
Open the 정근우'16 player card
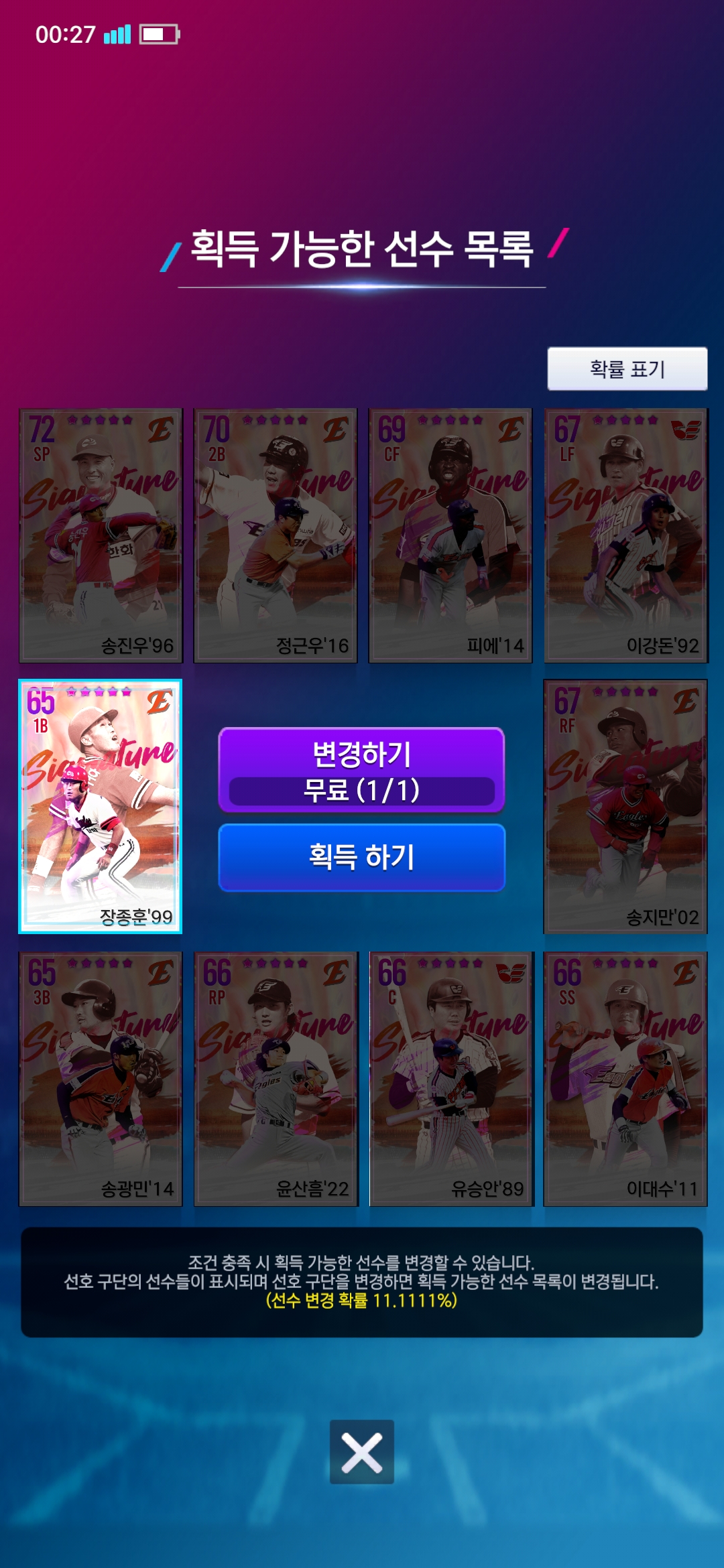pos(276,535)
